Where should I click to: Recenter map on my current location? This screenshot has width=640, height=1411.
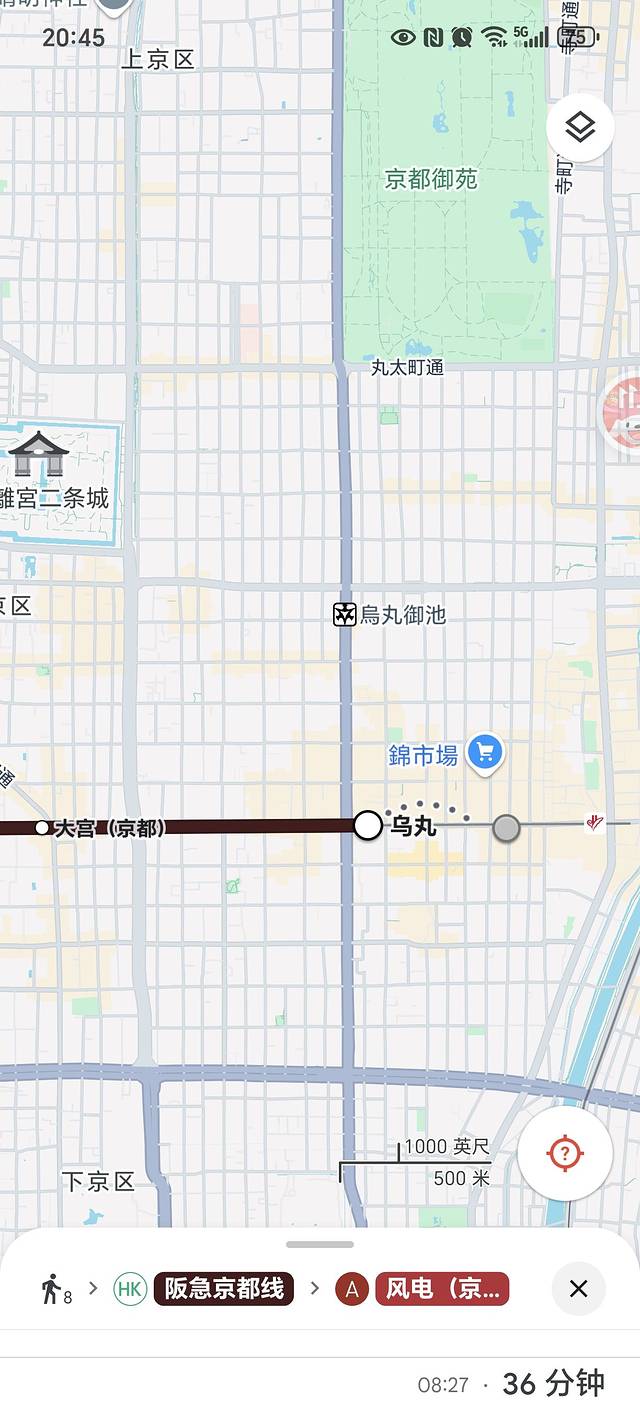(565, 1153)
